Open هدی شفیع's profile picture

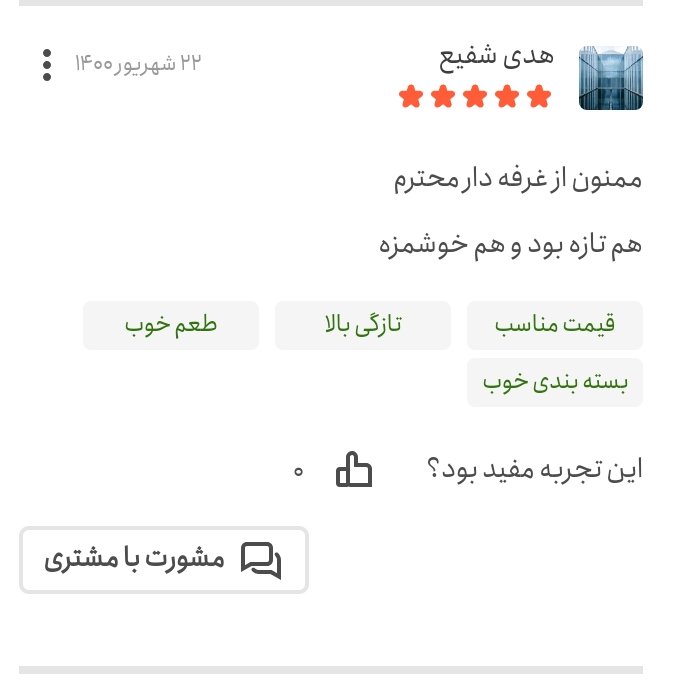[610, 77]
